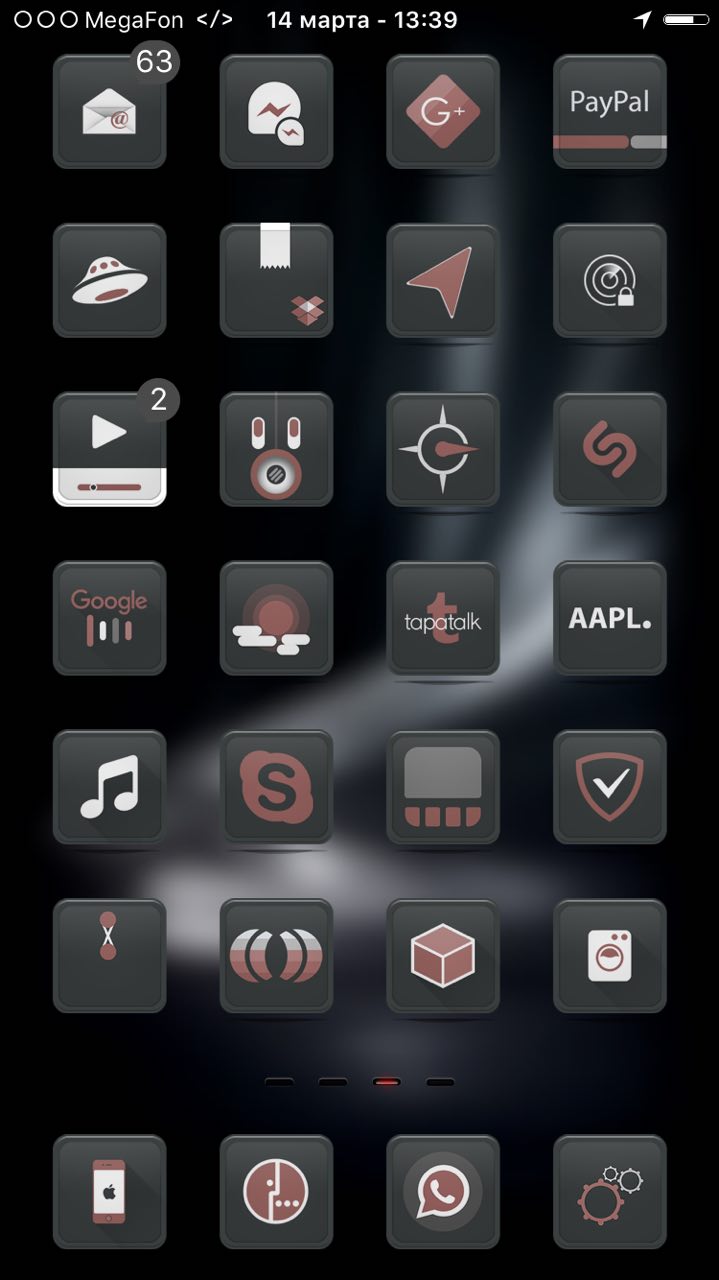Open the AAPL stocks app
This screenshot has width=719, height=1280.
coord(610,618)
